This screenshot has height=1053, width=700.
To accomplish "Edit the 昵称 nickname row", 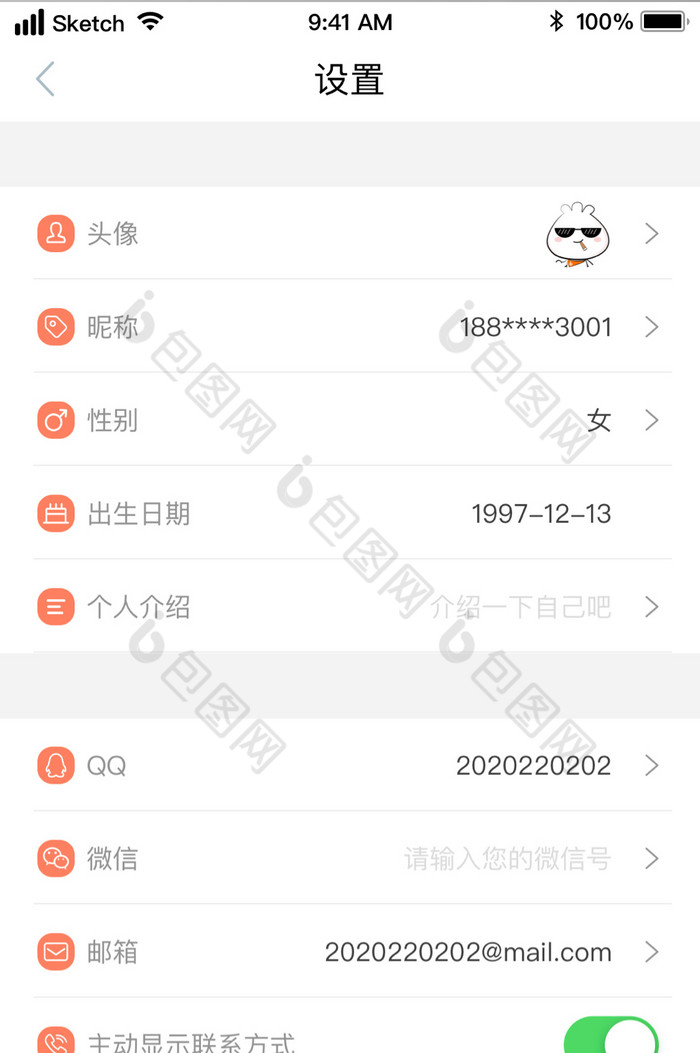I will 350,327.
